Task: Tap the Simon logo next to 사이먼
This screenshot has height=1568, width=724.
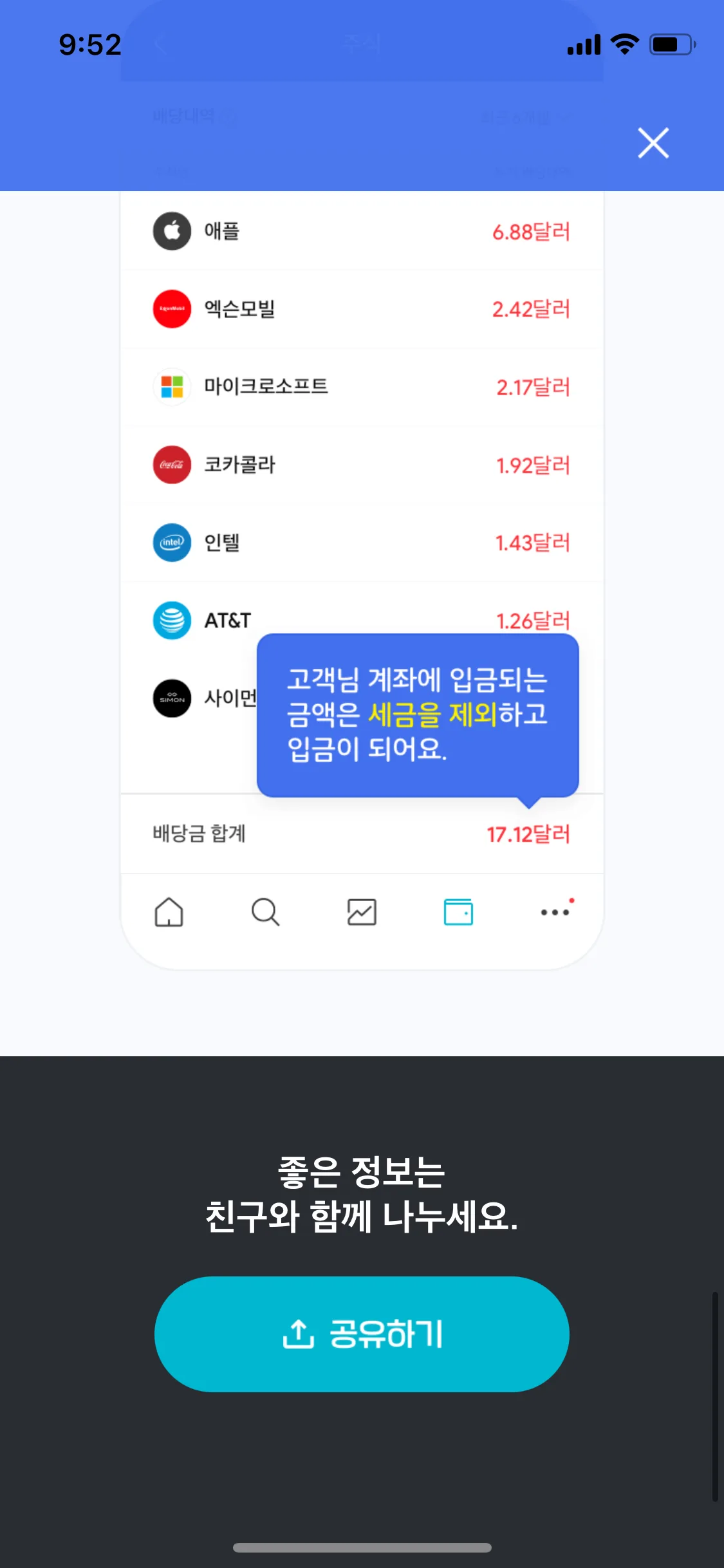Action: [x=172, y=698]
